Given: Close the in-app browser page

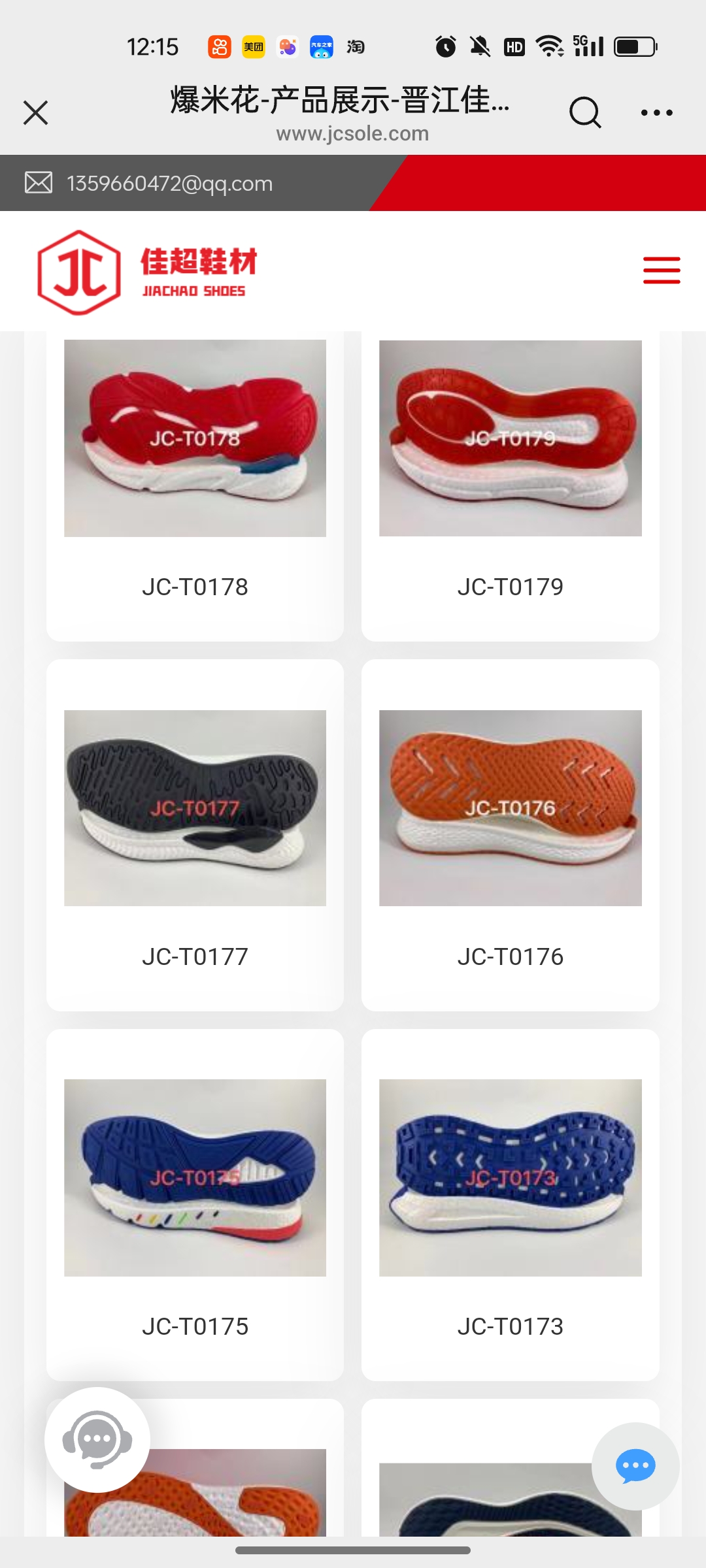Looking at the screenshot, I should coord(36,112).
